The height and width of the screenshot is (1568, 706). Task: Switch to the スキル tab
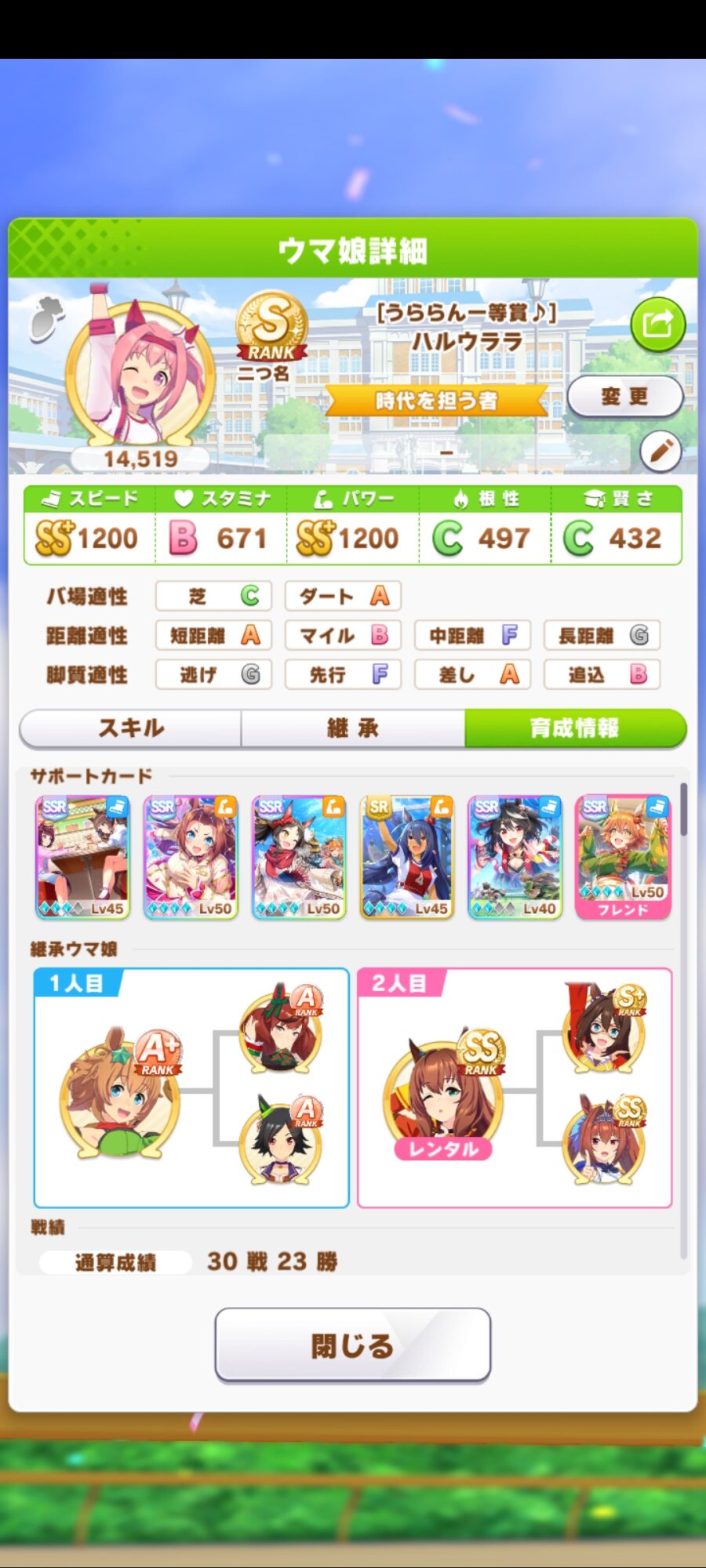130,728
